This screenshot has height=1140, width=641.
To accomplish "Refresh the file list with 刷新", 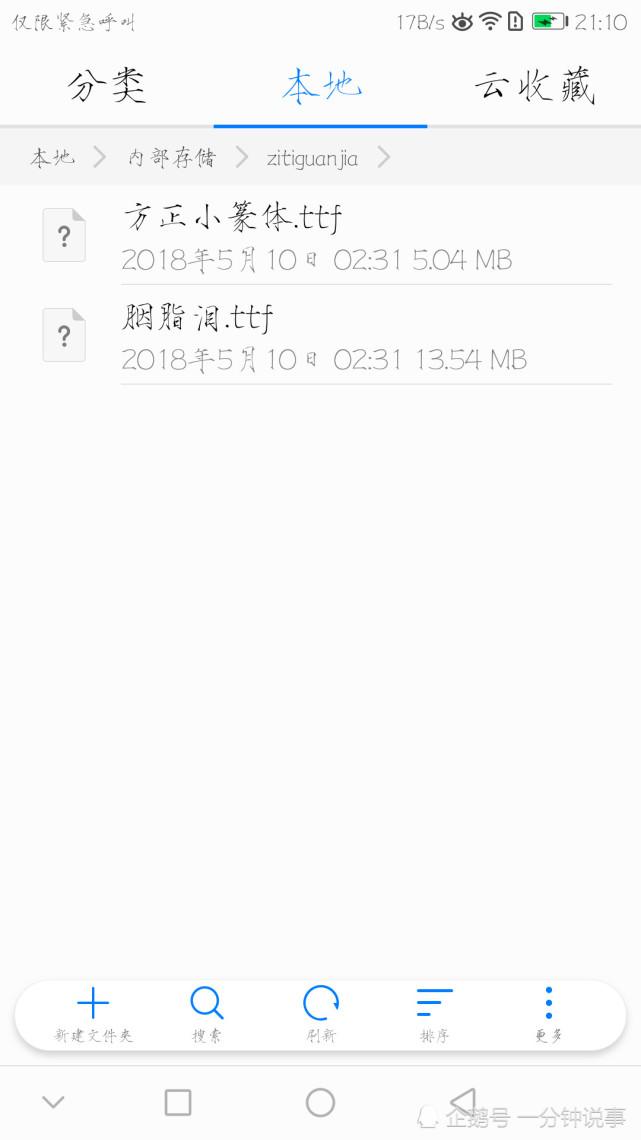I will tap(321, 1014).
